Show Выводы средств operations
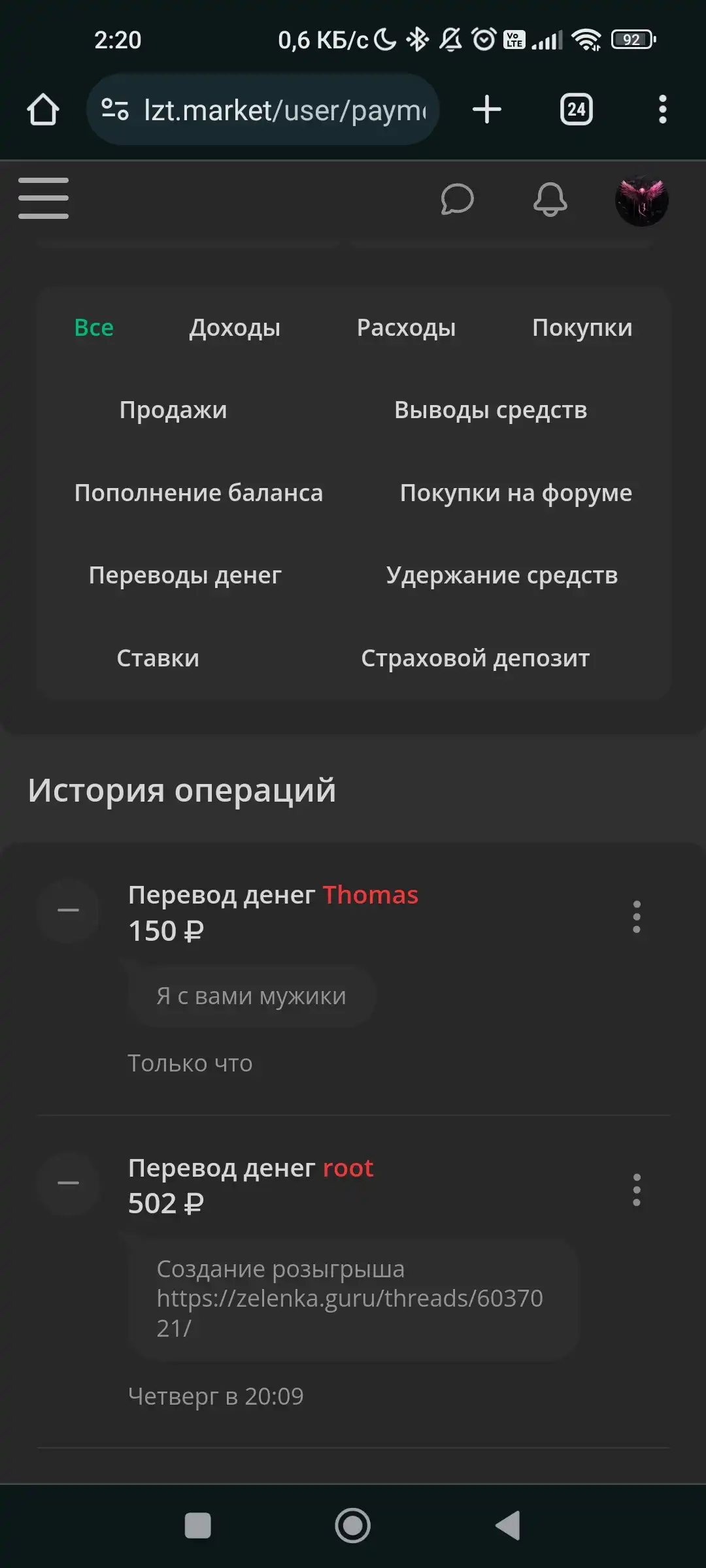The height and width of the screenshot is (1568, 706). click(490, 410)
